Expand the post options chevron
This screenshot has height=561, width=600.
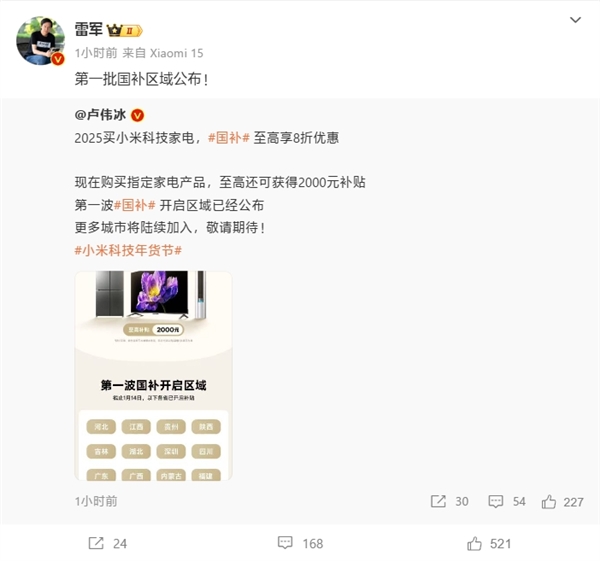574,19
